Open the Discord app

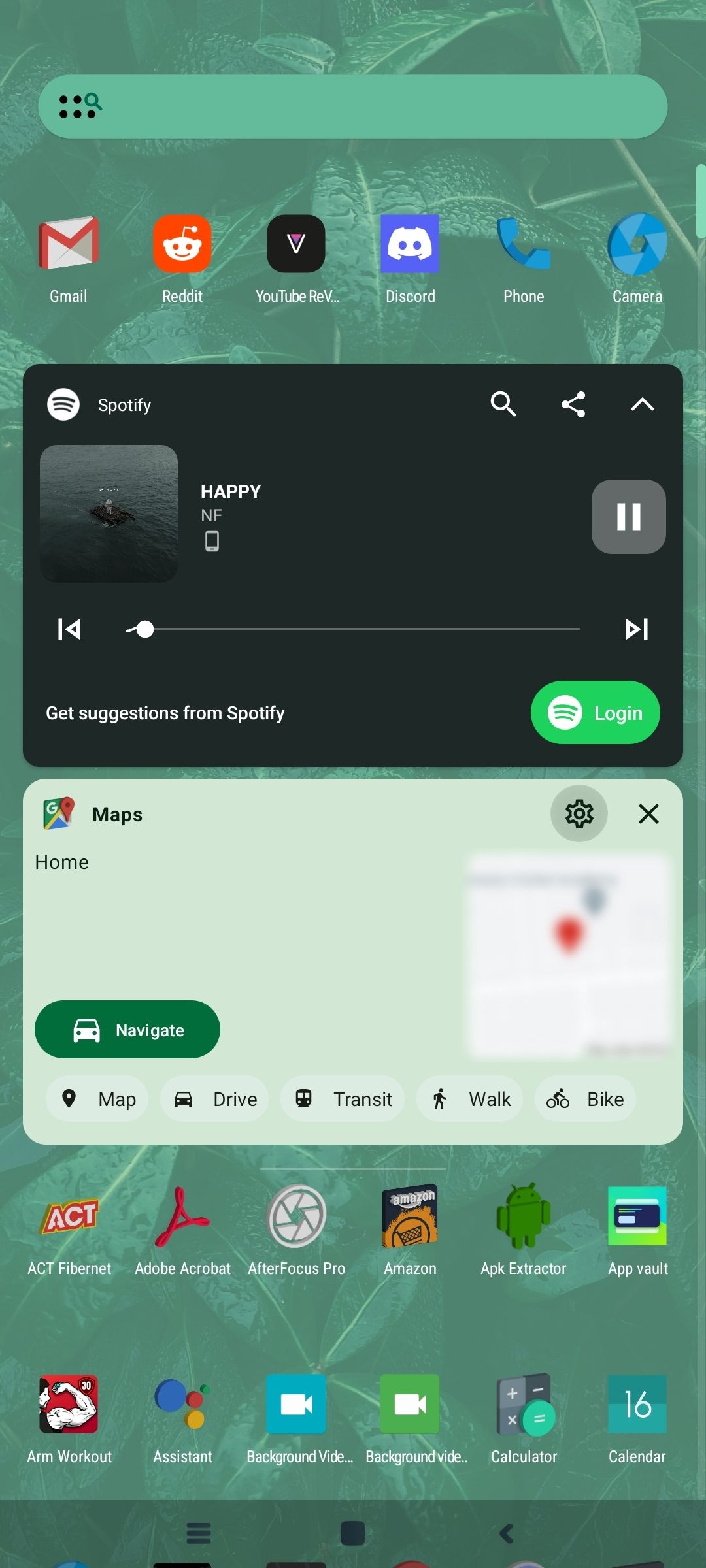click(x=410, y=245)
